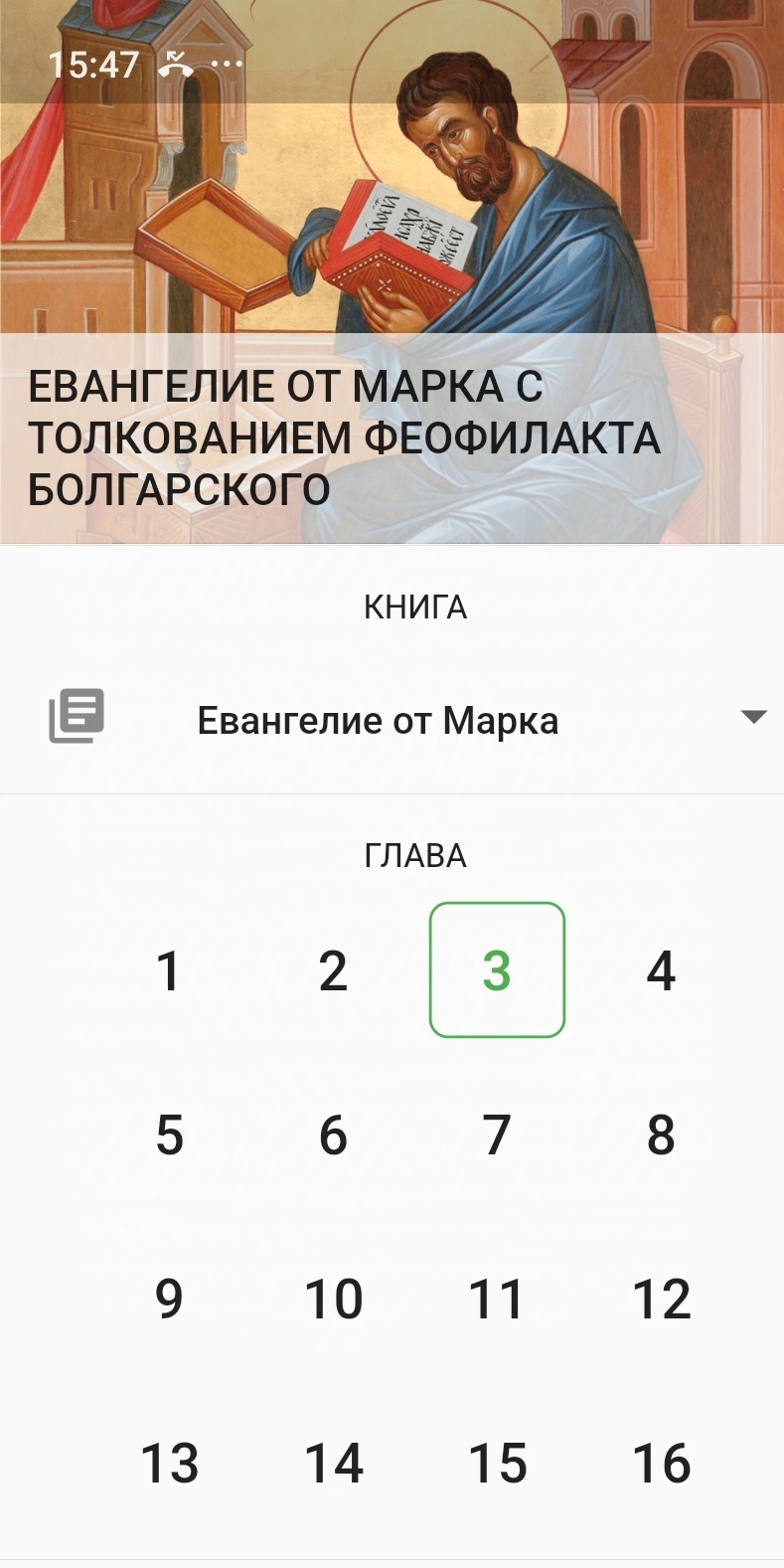
Task: Go to chapter 9
Action: [169, 1299]
